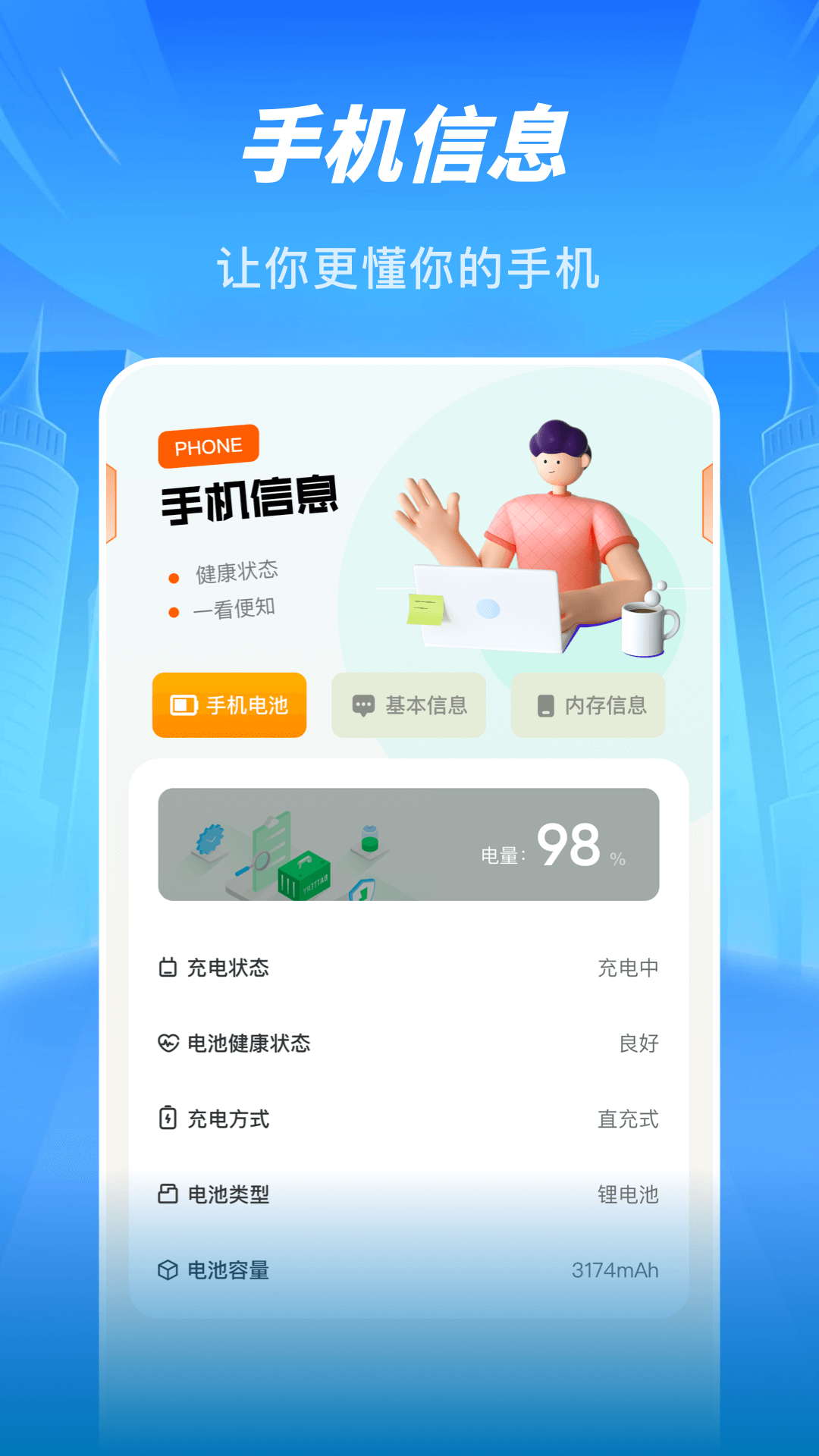Screen dimensions: 819x1456
Task: Click the lightning battery icon beside 充电方式
Action: tap(168, 1119)
